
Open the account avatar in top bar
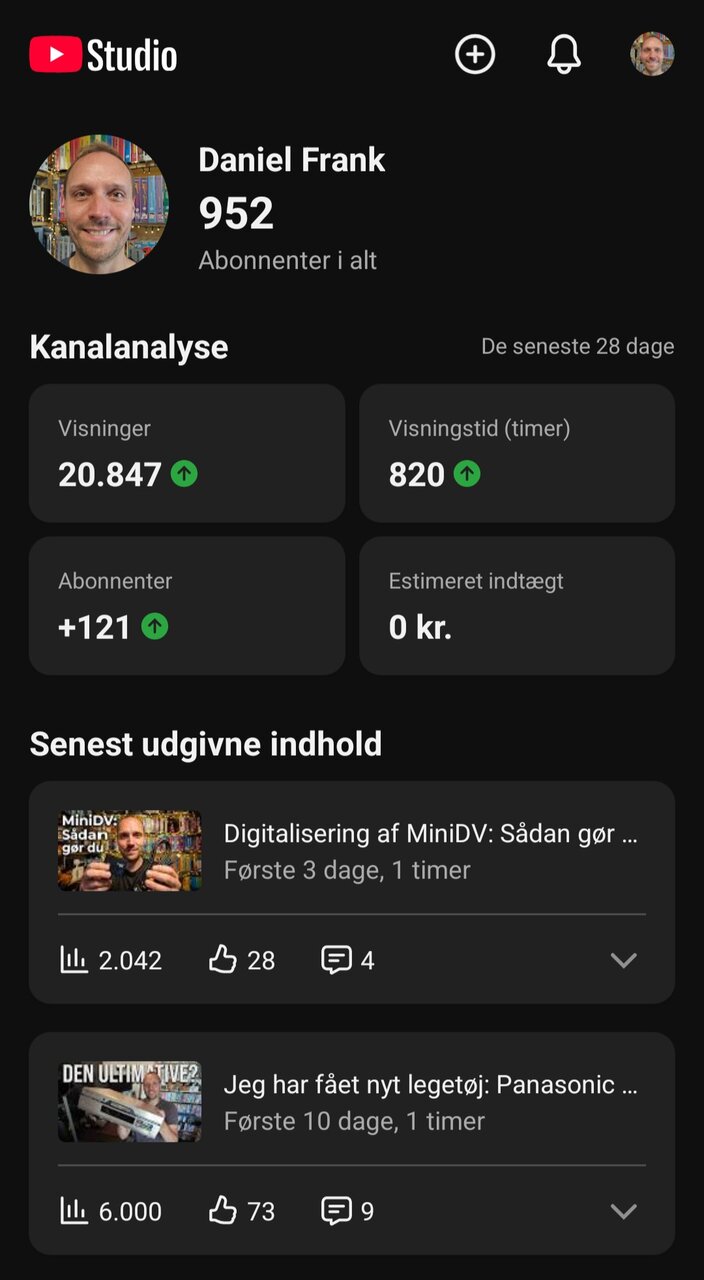tap(652, 54)
